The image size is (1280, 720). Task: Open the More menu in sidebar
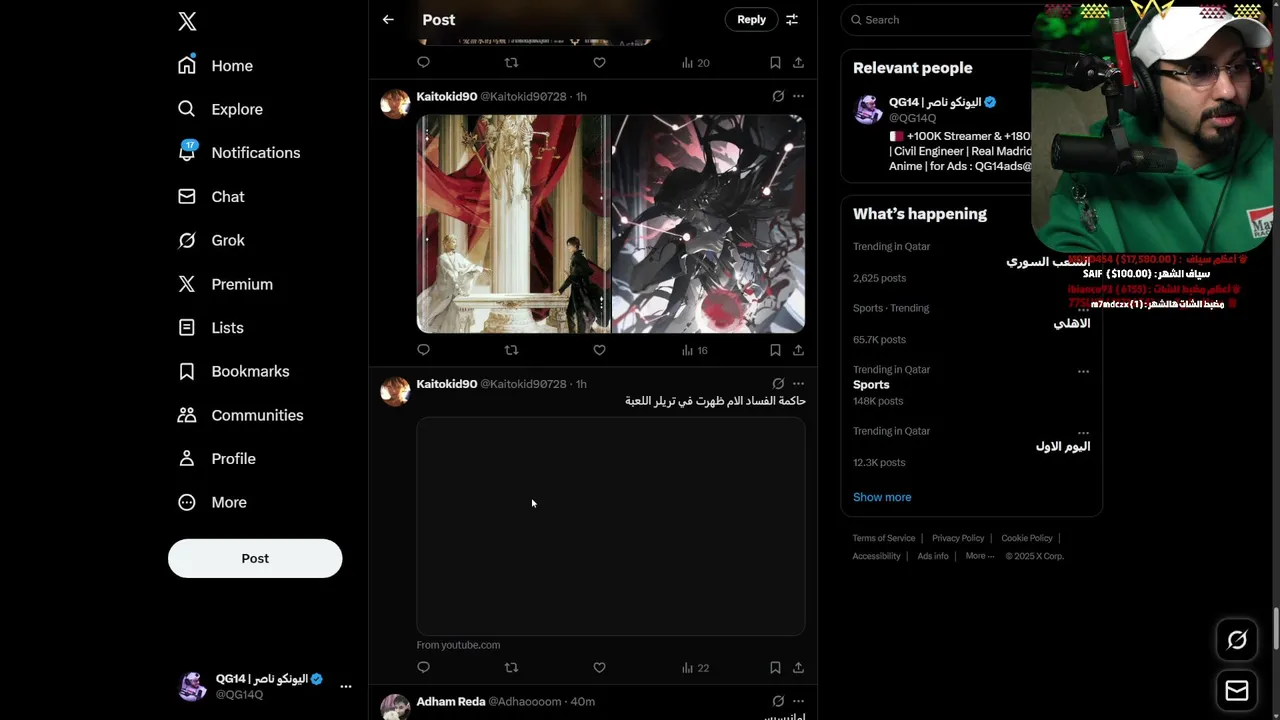tap(228, 502)
